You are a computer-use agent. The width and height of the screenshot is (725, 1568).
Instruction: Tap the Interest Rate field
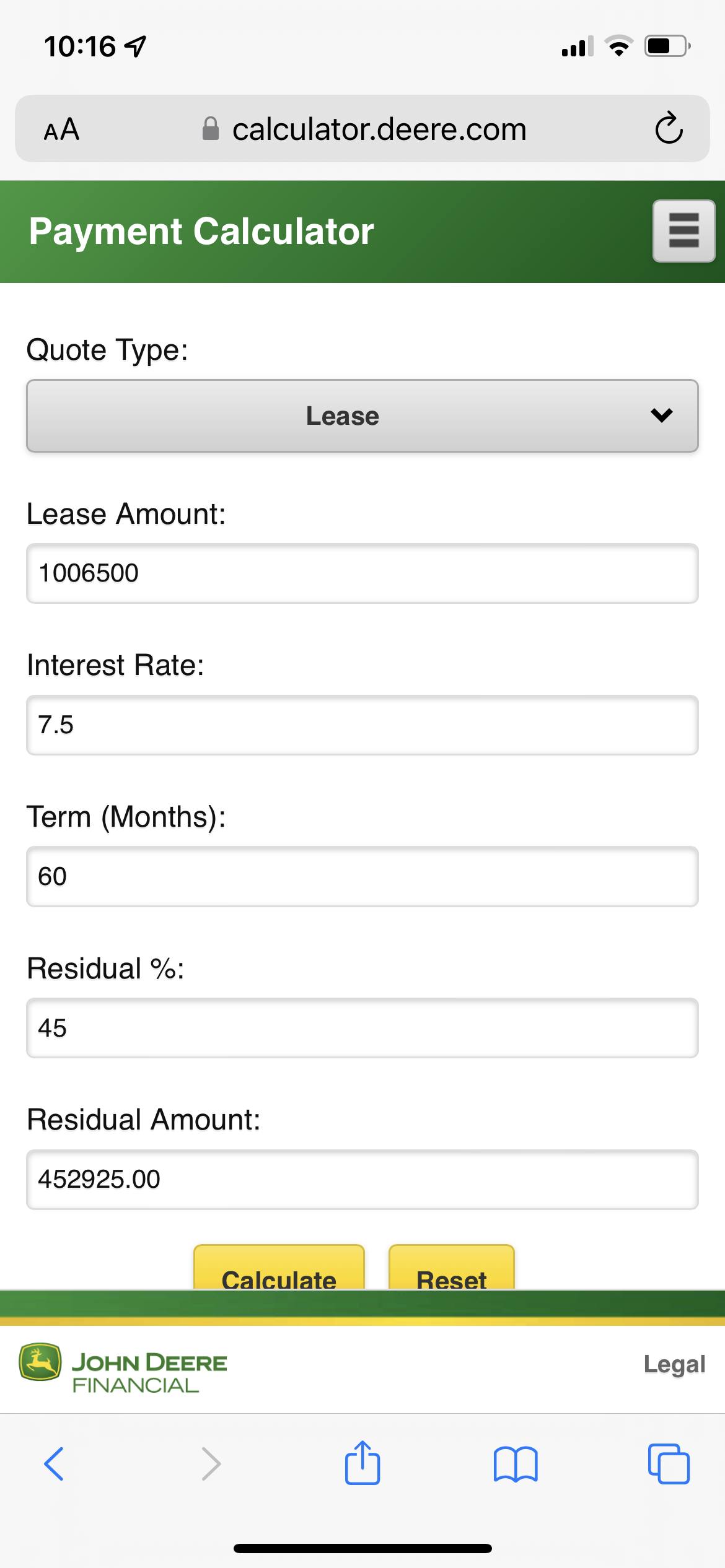(x=362, y=725)
